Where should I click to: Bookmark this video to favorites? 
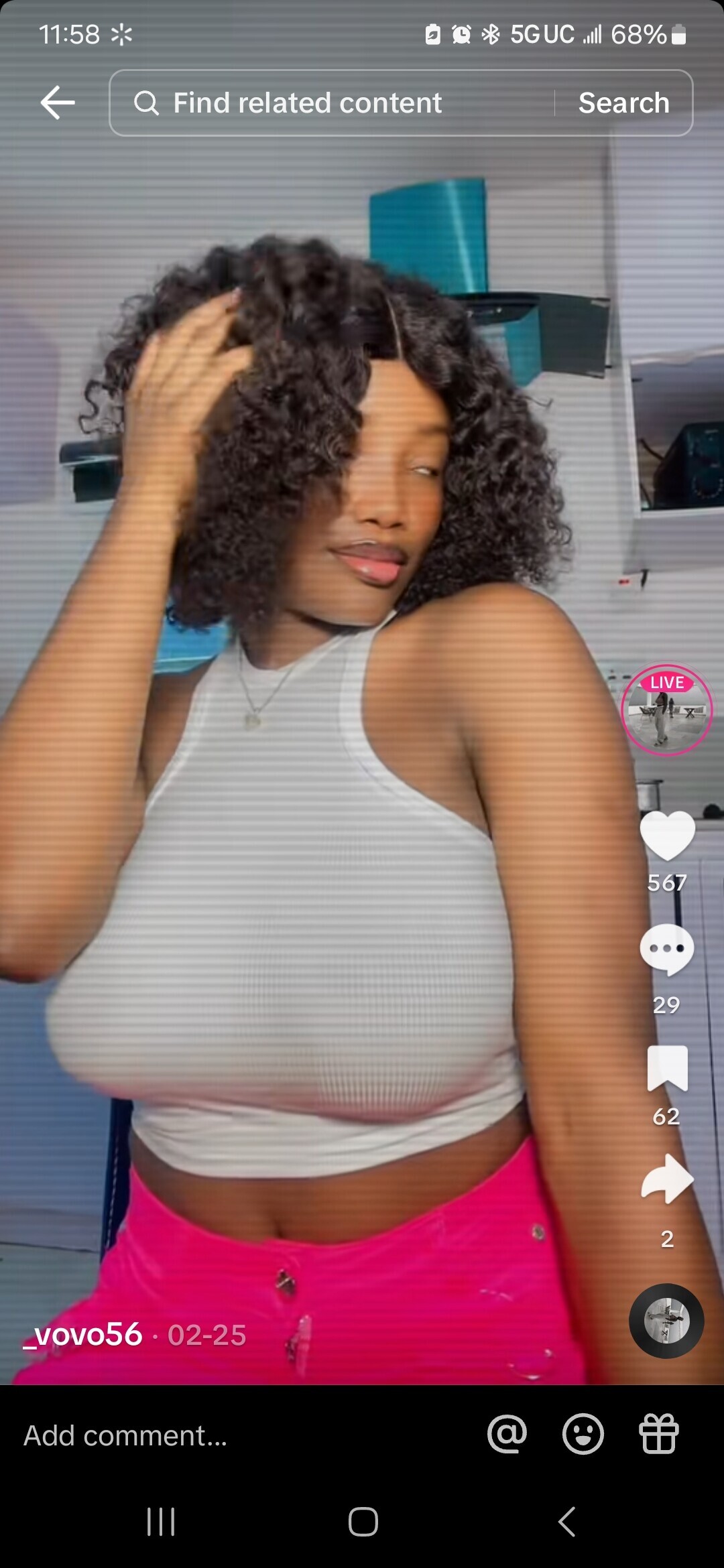[x=667, y=1068]
